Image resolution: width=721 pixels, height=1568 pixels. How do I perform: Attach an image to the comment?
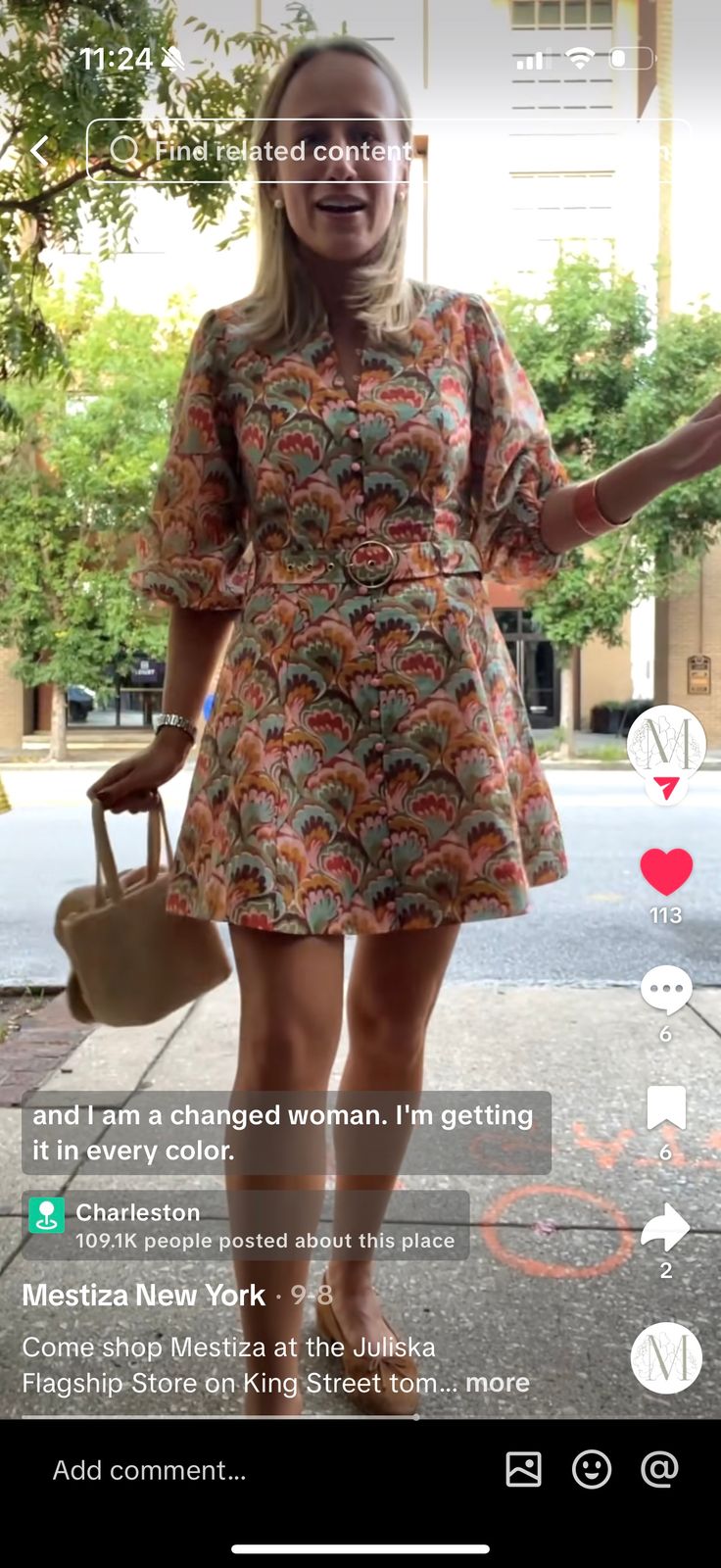click(x=523, y=1469)
